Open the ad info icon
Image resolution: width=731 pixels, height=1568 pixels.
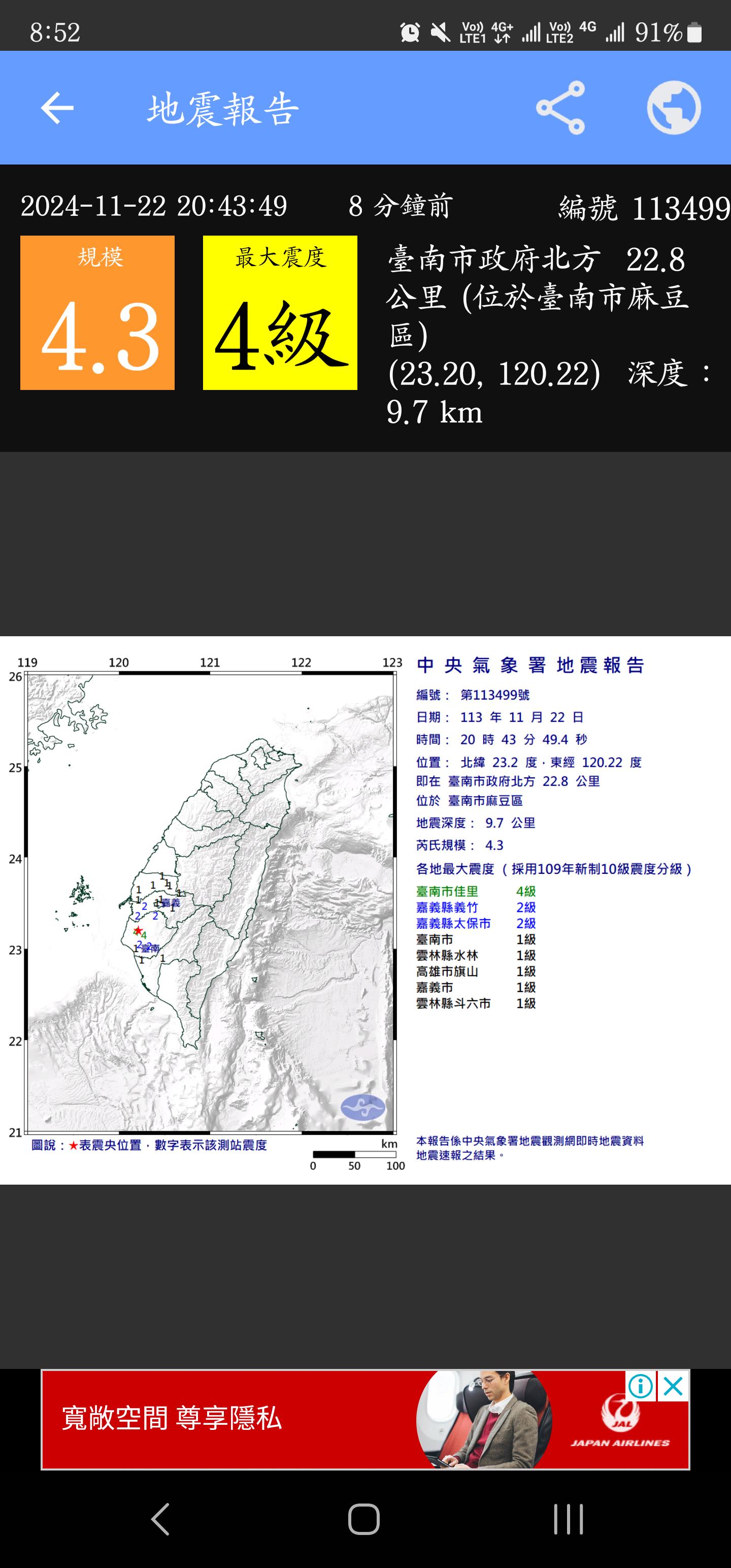640,1387
